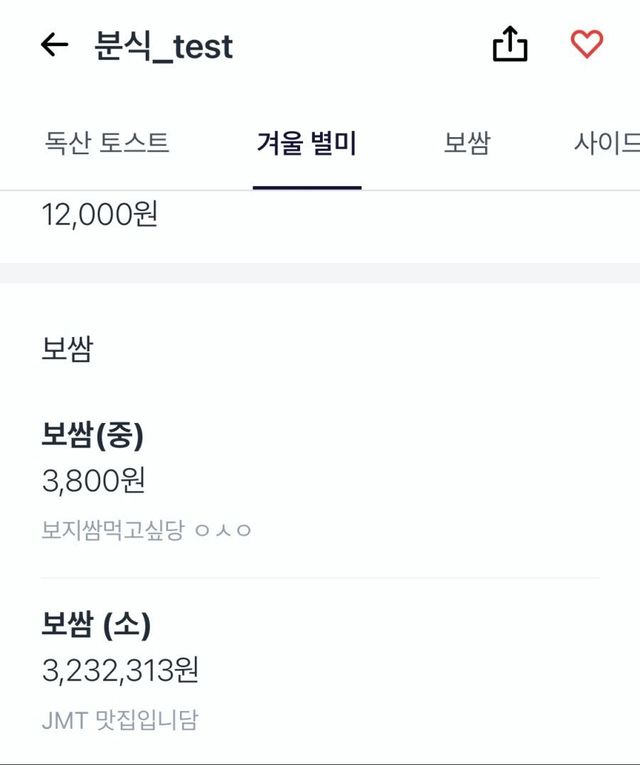Jump to the 보쌈 tab
Viewport: 640px width, 765px height.
pos(467,143)
